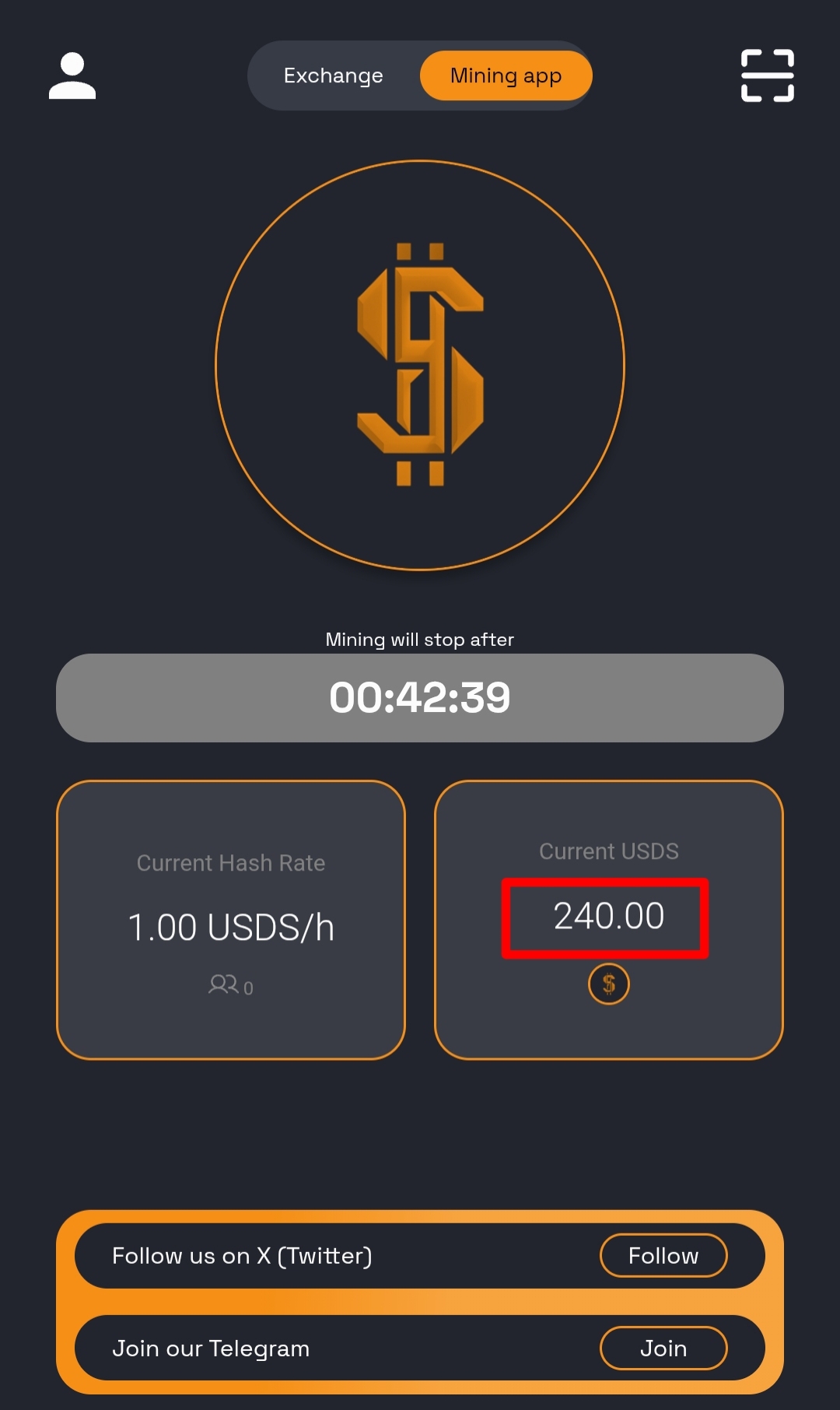This screenshot has width=840, height=1410.
Task: Tap the big dollar mining circle
Action: [420, 365]
